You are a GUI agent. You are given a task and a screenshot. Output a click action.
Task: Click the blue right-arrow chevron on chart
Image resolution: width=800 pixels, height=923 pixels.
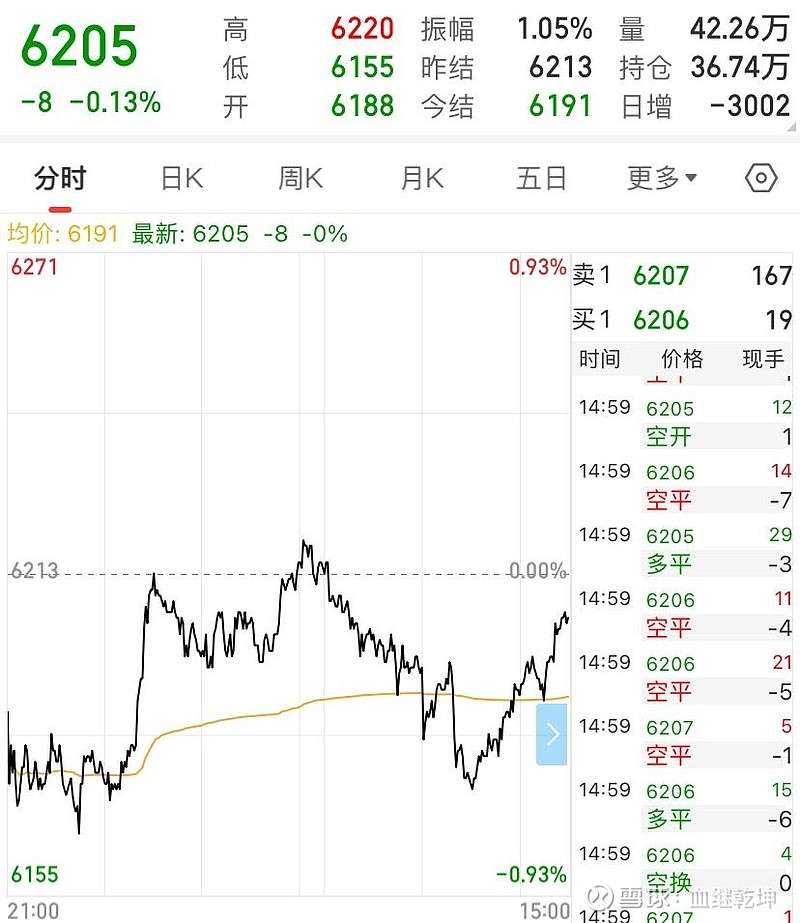pyautogui.click(x=552, y=733)
